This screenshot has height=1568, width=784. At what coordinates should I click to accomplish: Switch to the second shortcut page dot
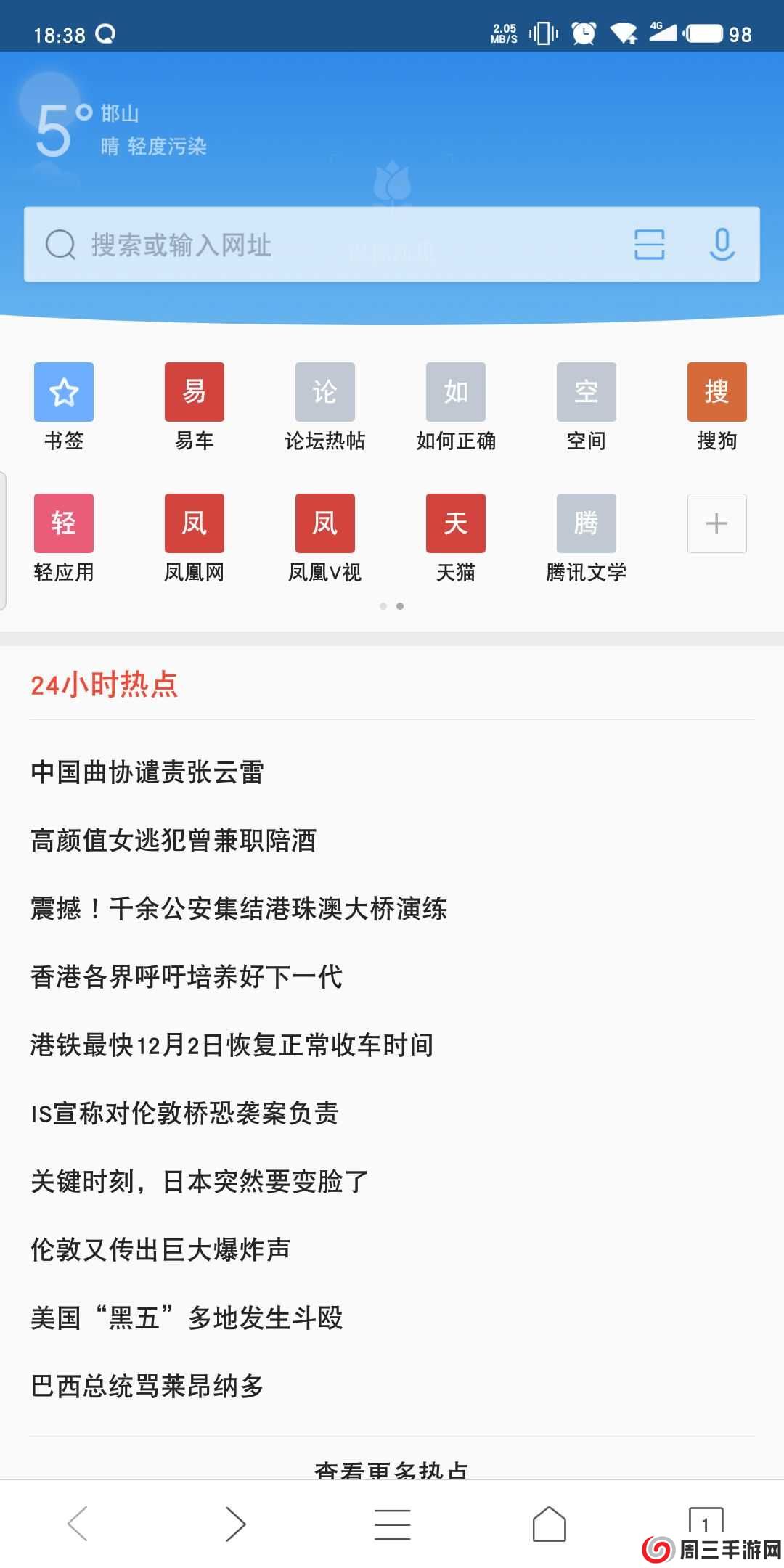401,607
